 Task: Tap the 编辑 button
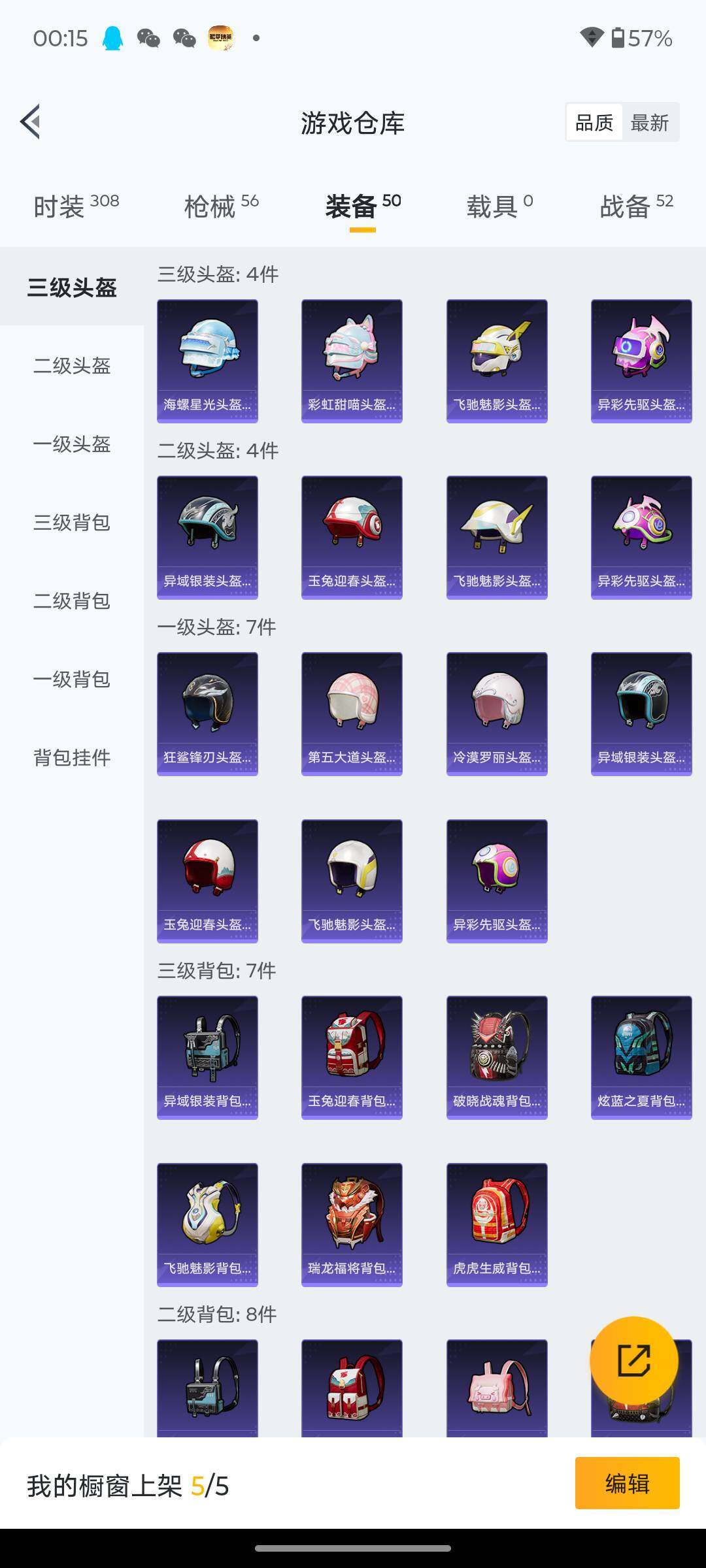627,1484
